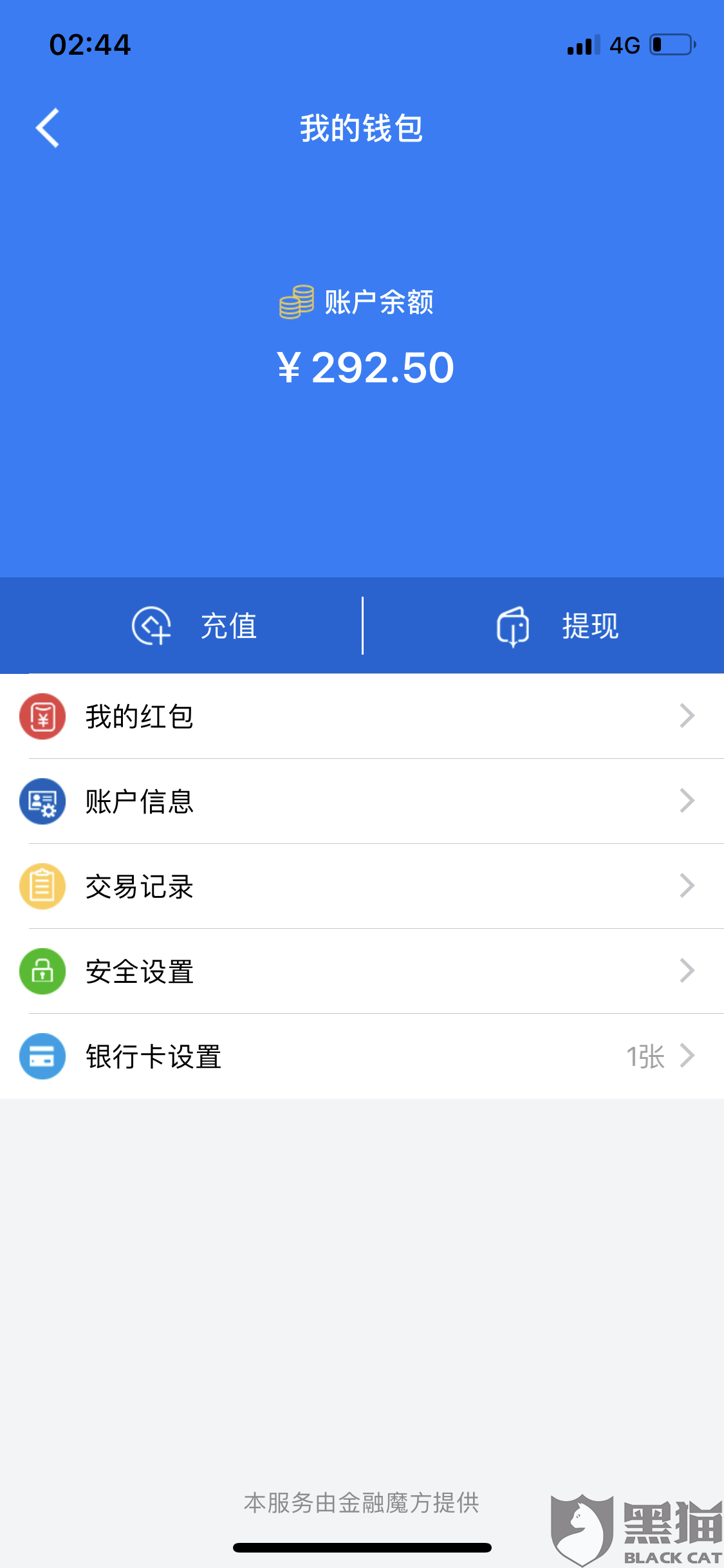View 交易记录 transaction history
This screenshot has height=1568, width=724.
click(x=362, y=886)
